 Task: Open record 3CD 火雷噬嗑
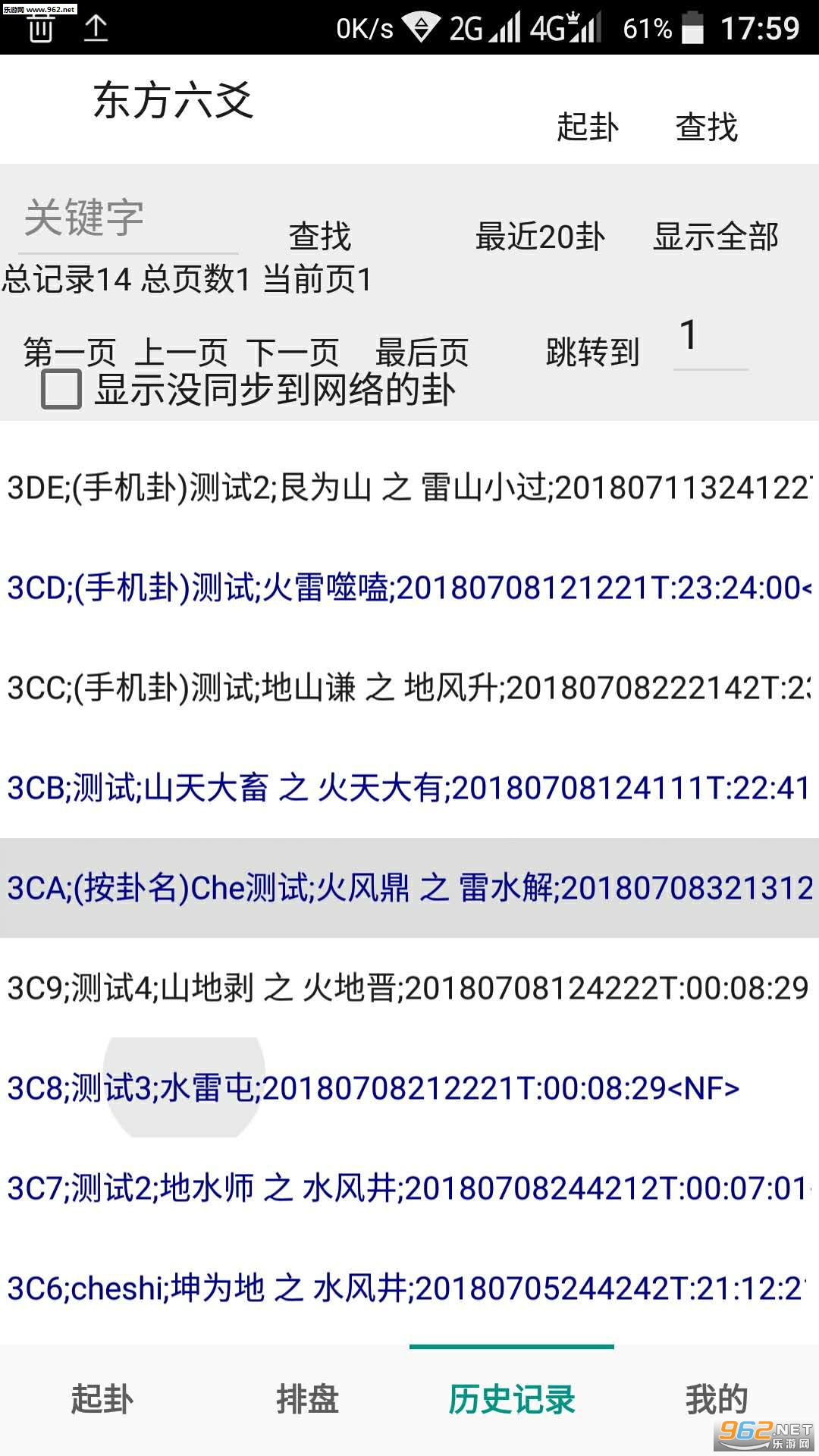coord(409,588)
